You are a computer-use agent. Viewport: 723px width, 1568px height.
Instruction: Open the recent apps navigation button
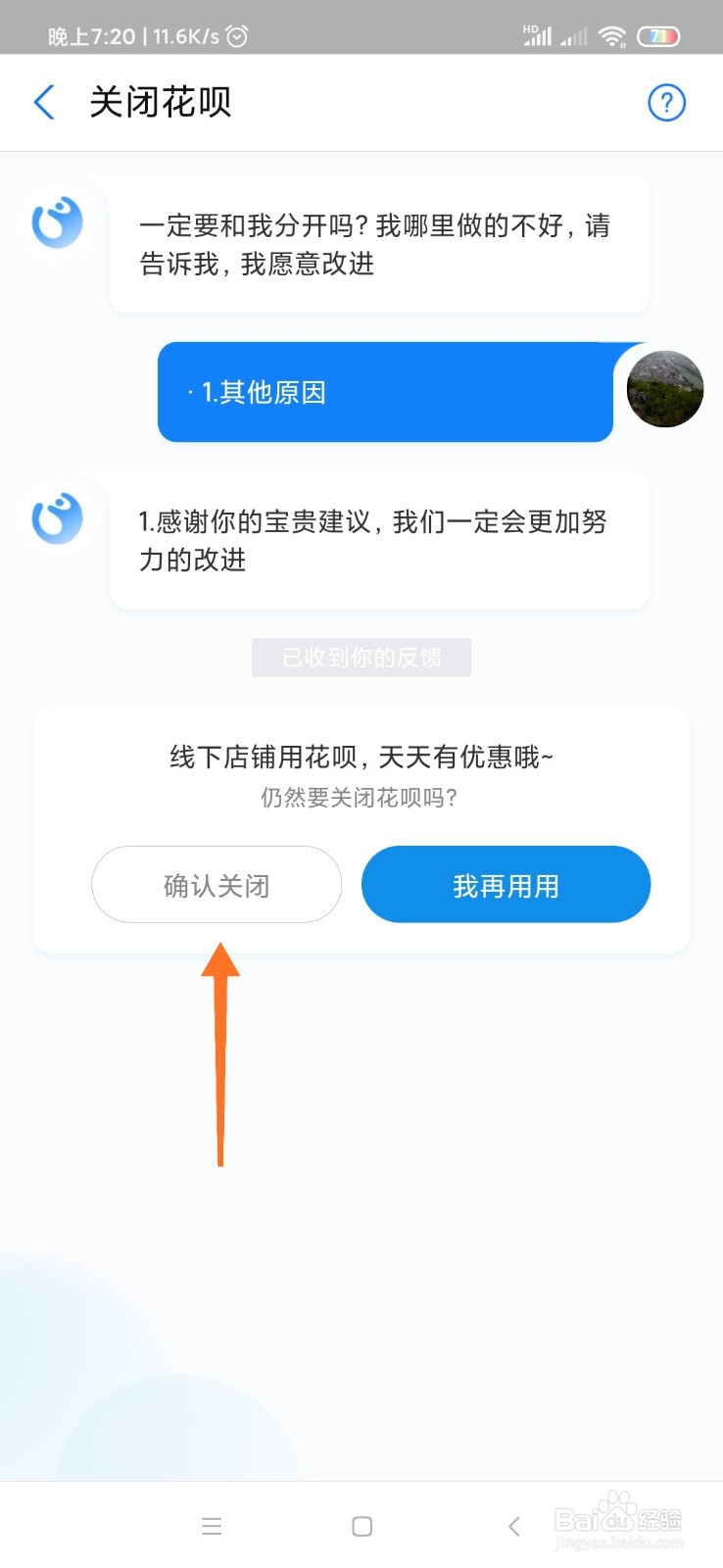click(212, 1526)
